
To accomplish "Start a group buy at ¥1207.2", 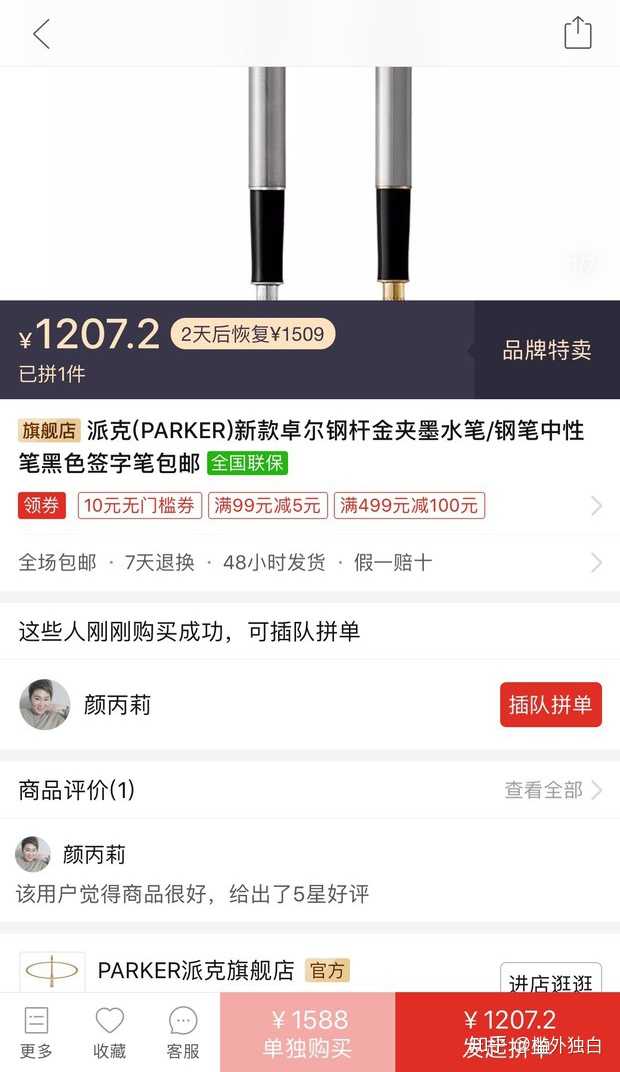I will tap(508, 1032).
